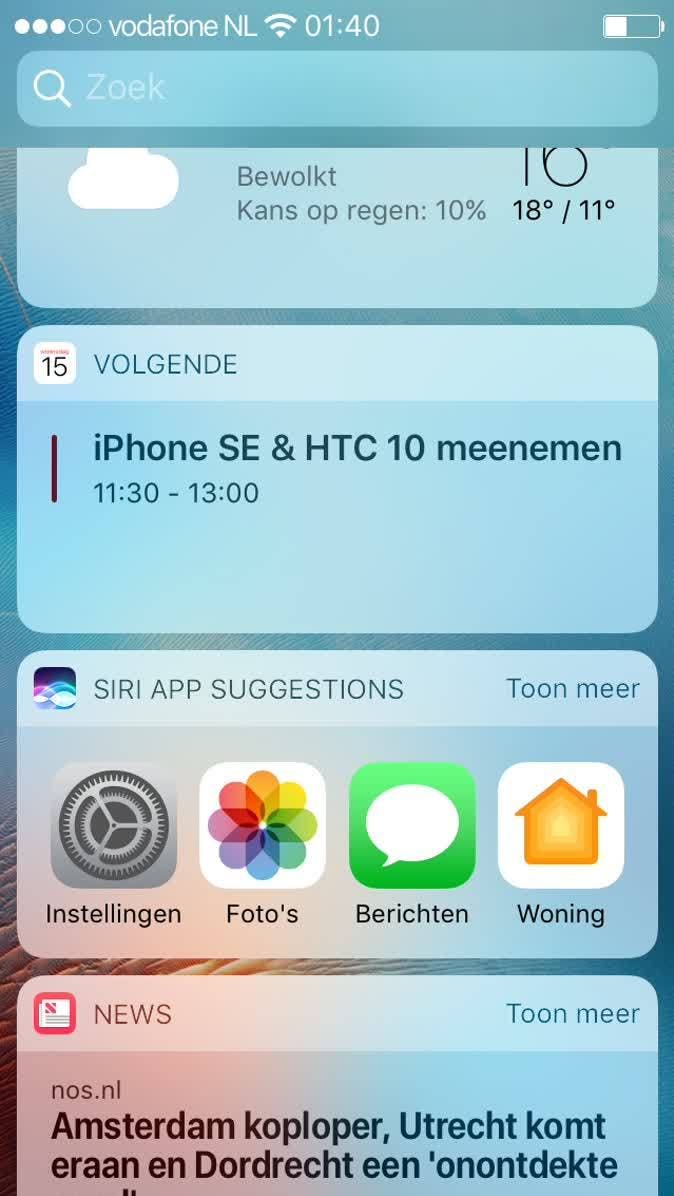Expand Siri App Suggestions with Toon meer
Image resolution: width=674 pixels, height=1196 pixels.
coord(572,689)
